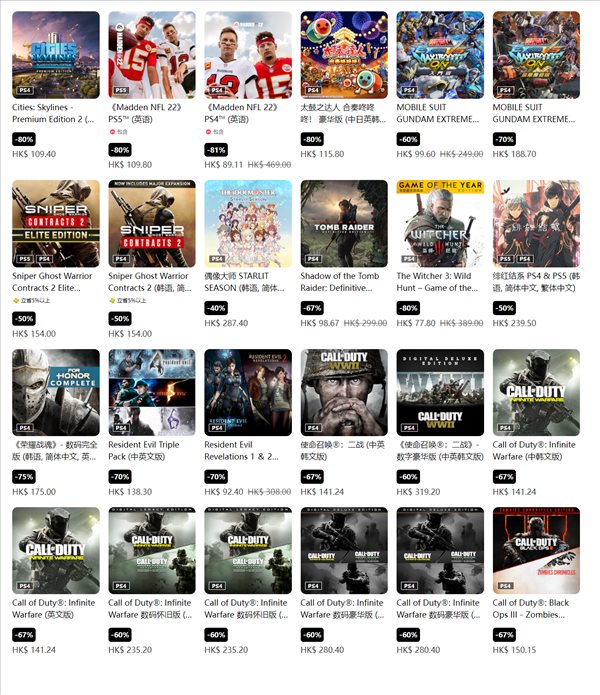Open Shadow of the Tomb Raider: Definitive
Screen dimensions: 600x695
pos(343,223)
